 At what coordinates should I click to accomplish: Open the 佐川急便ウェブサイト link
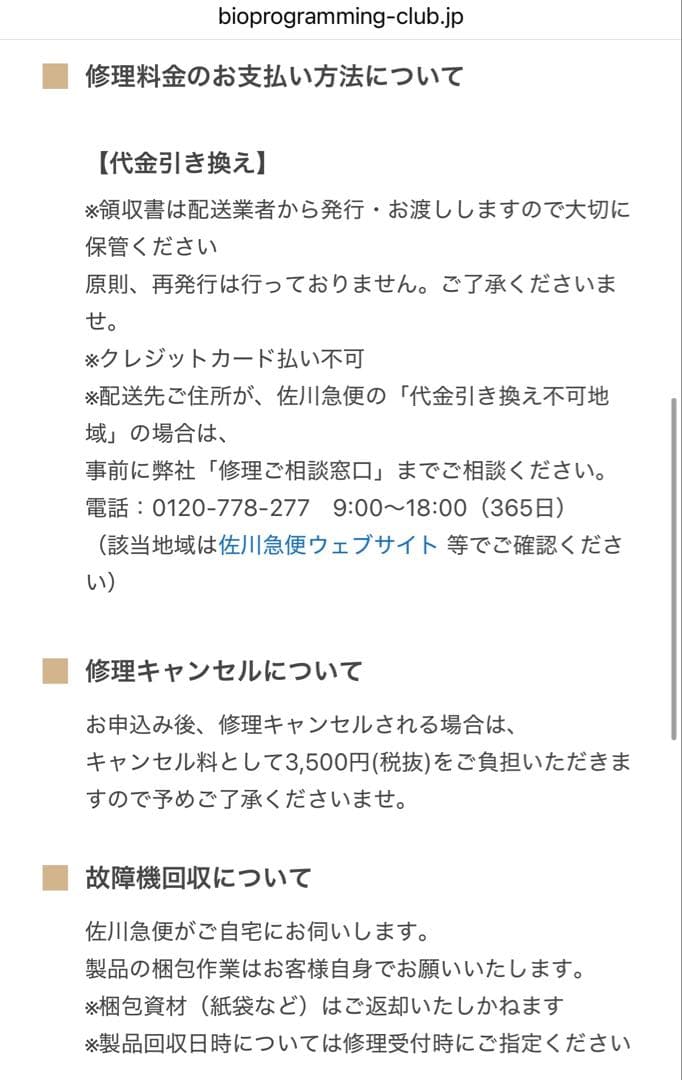(x=328, y=545)
